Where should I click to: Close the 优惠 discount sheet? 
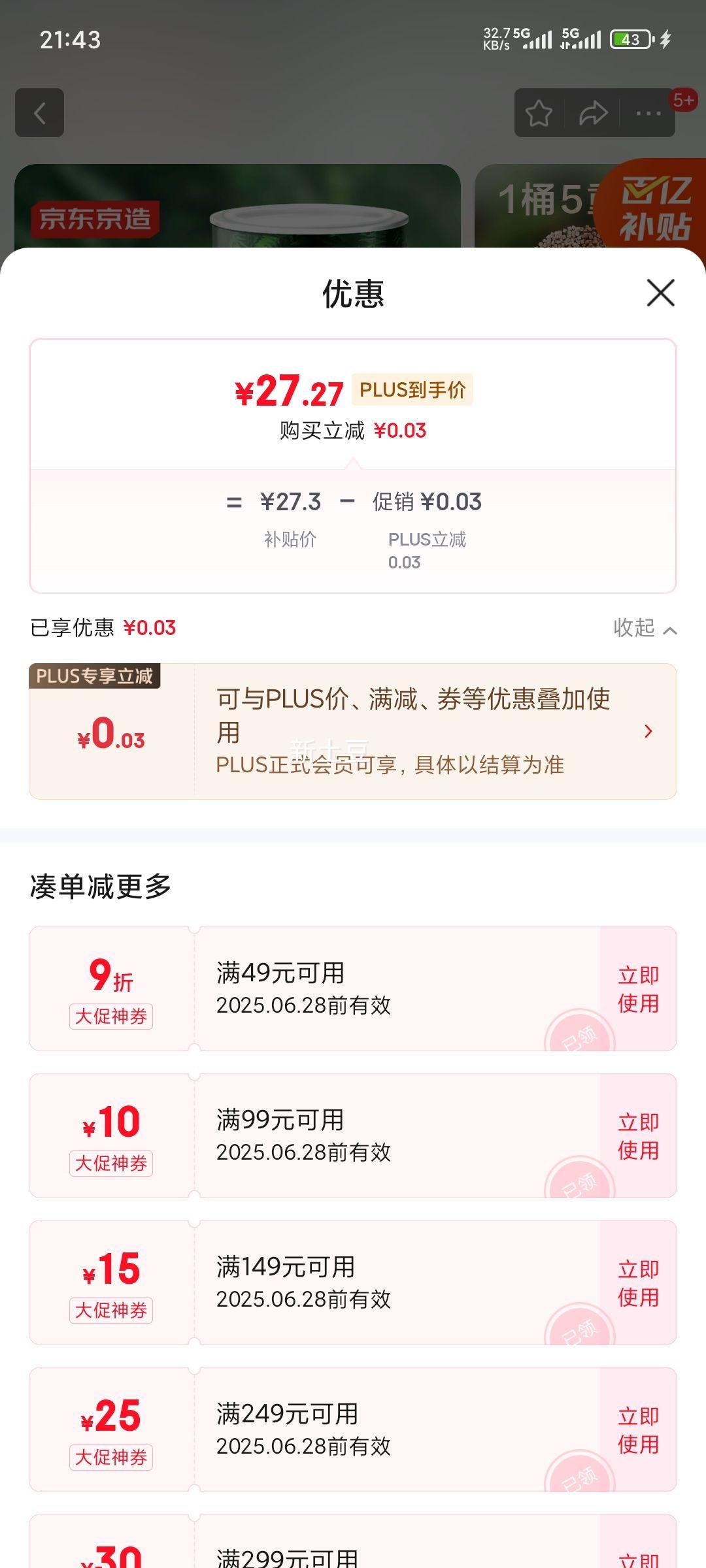coord(660,293)
